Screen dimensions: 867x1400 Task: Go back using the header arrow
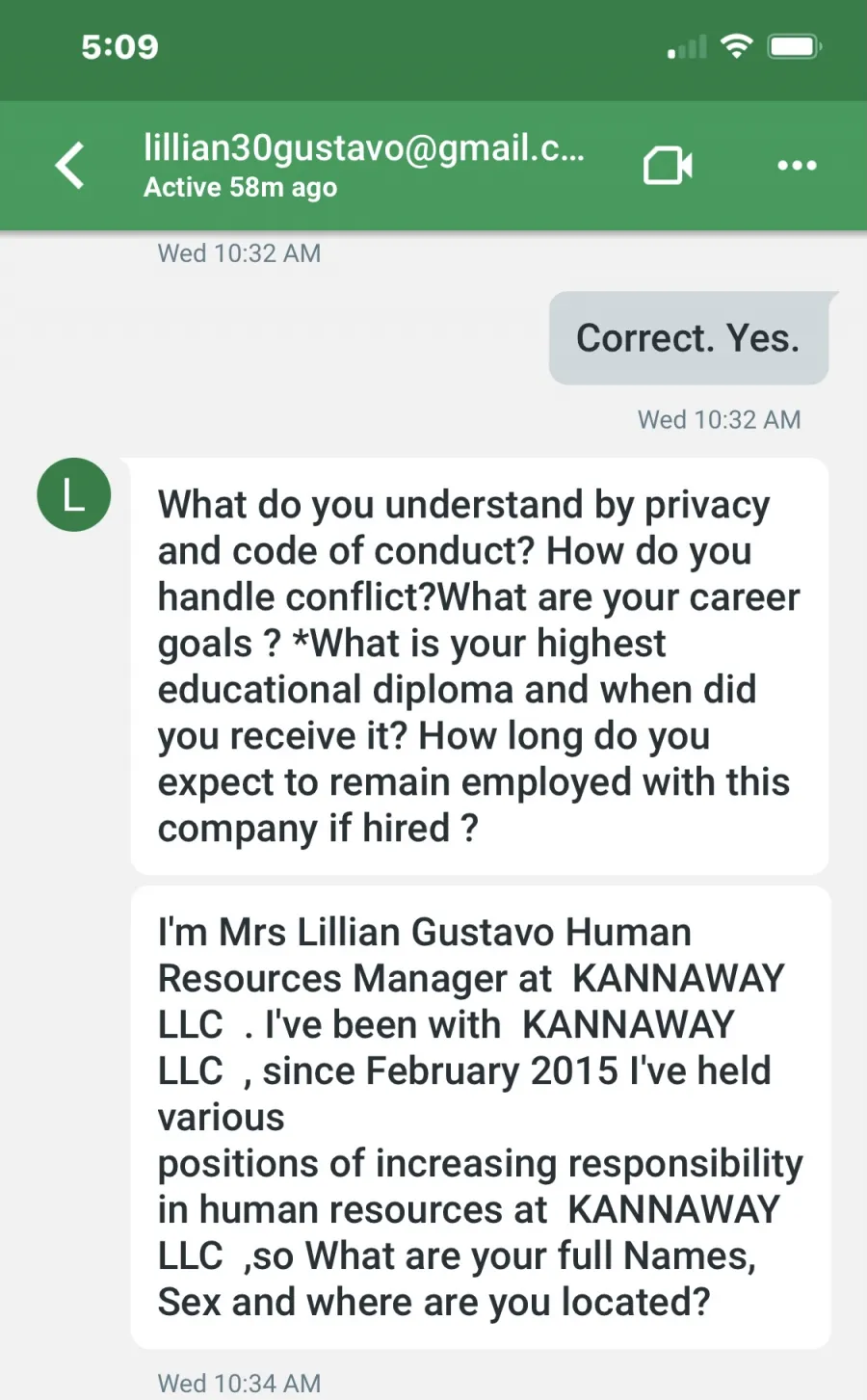69,166
